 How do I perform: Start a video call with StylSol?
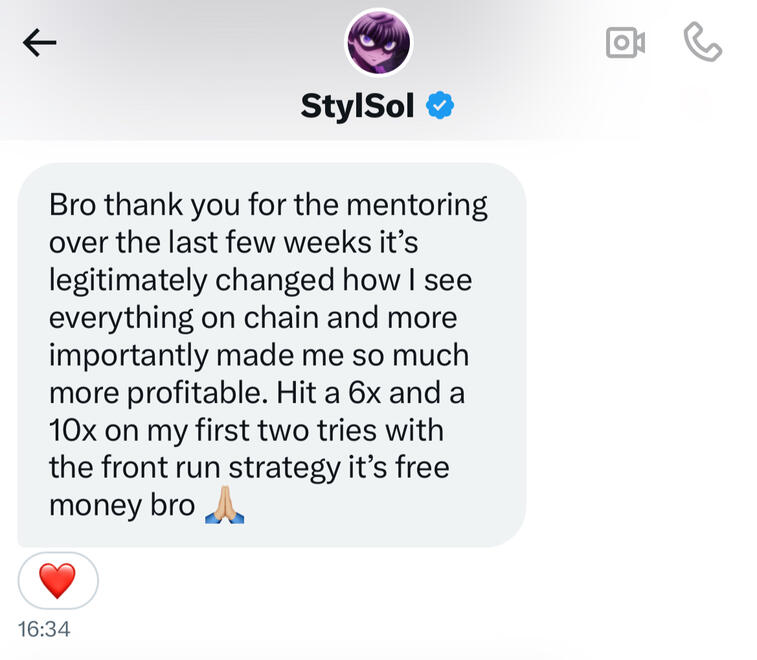coord(625,42)
